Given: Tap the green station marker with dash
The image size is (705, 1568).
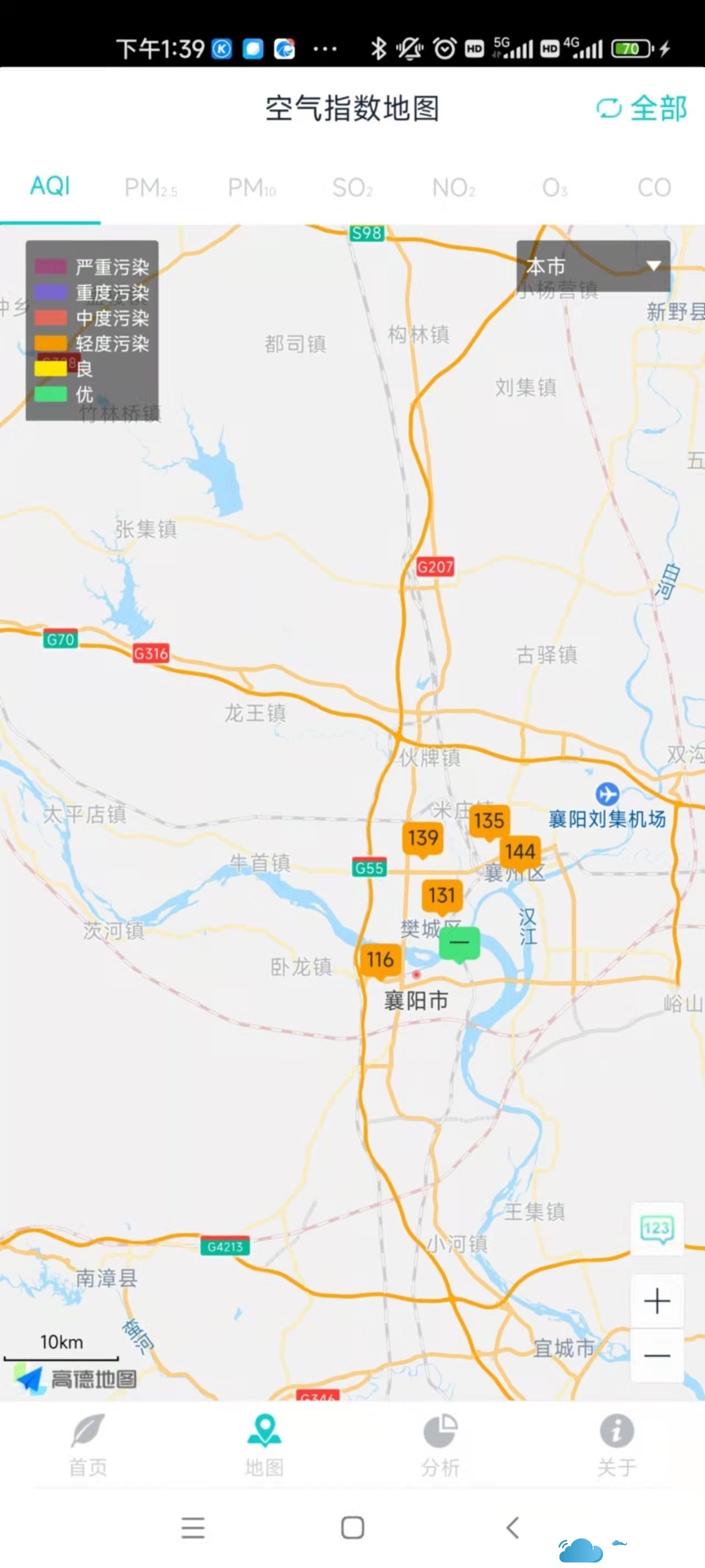Looking at the screenshot, I should coord(459,943).
